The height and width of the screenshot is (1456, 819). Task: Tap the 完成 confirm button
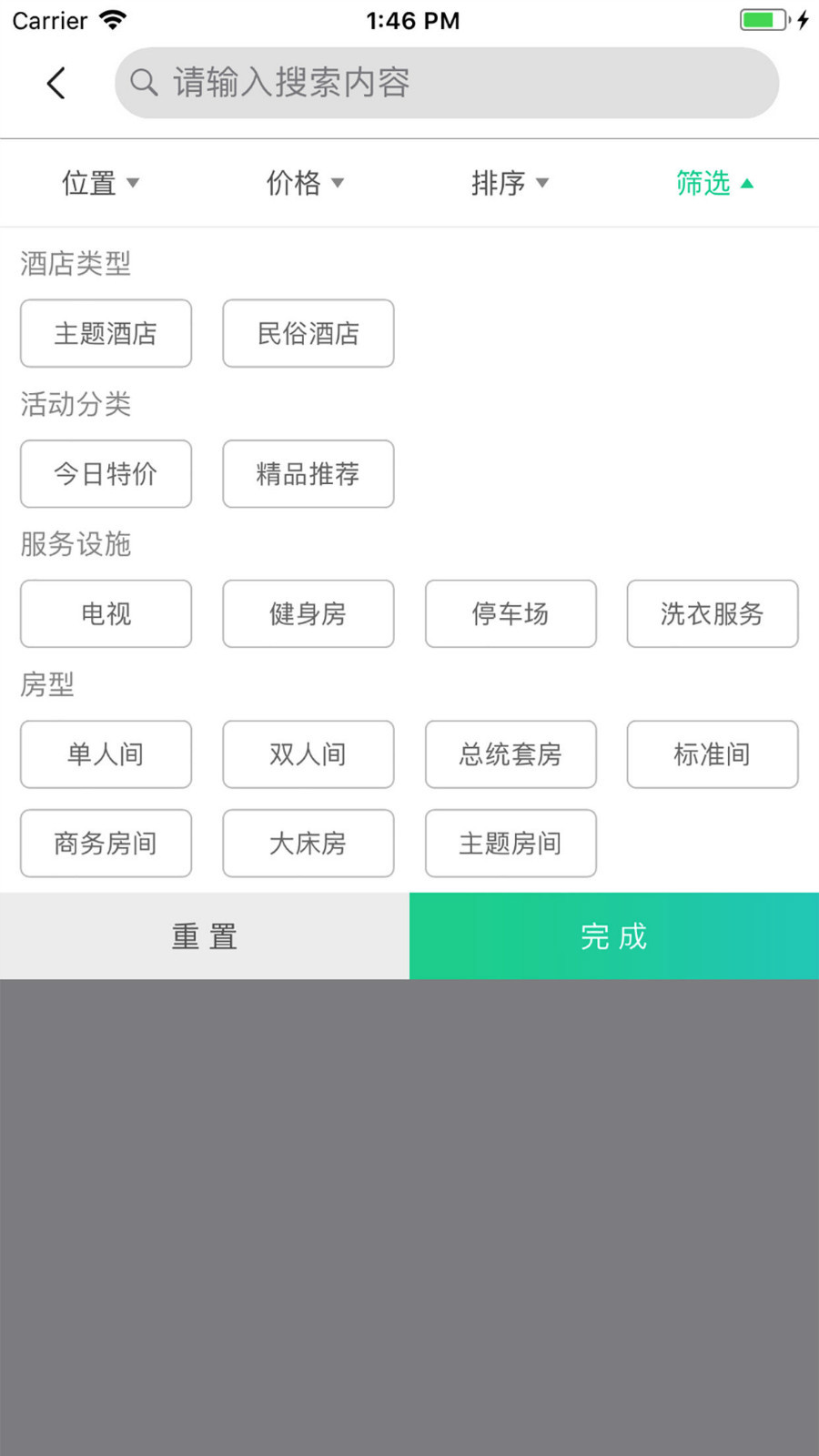pyautogui.click(x=613, y=935)
